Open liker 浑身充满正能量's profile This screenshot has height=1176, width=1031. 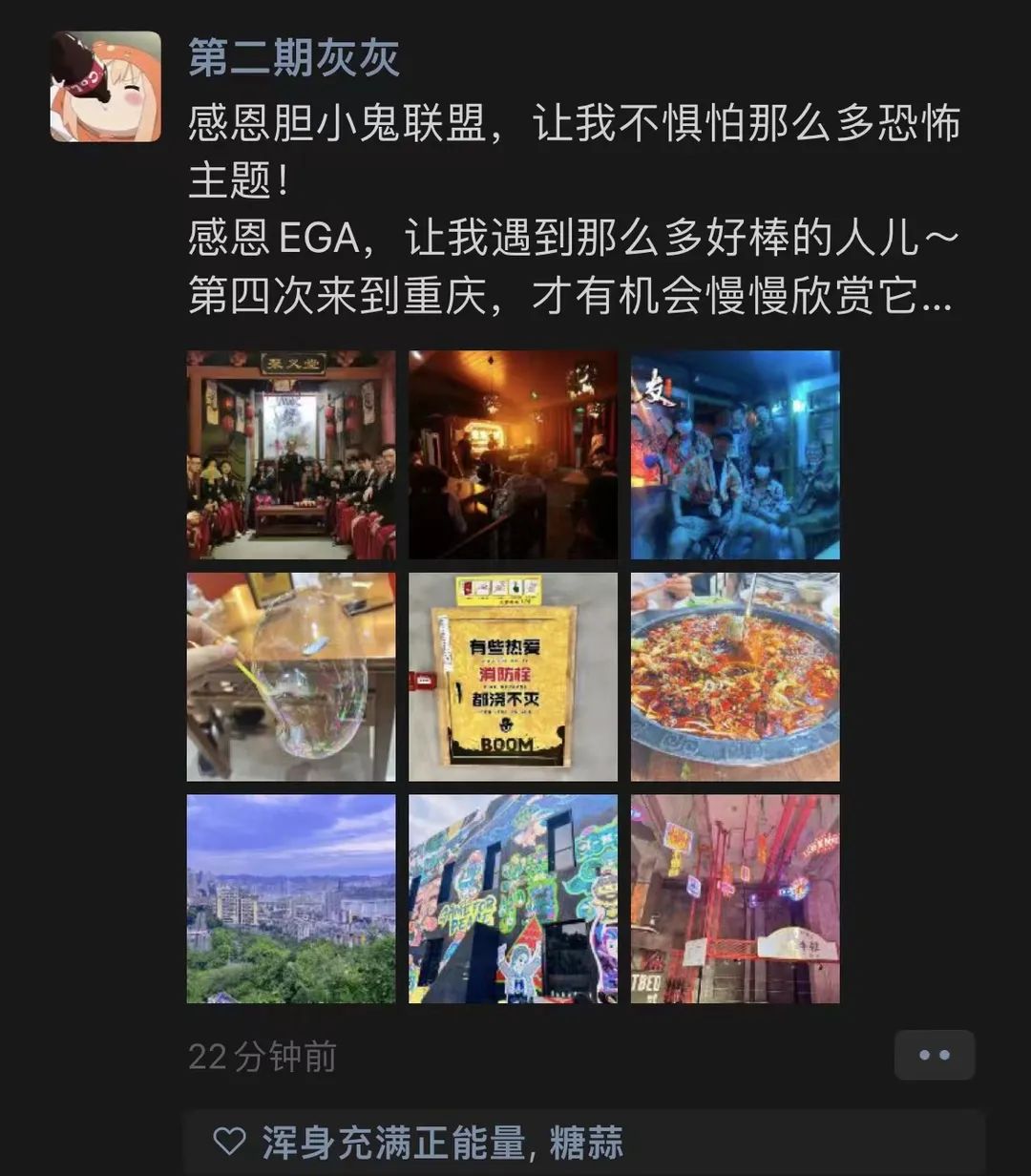[x=393, y=1143]
